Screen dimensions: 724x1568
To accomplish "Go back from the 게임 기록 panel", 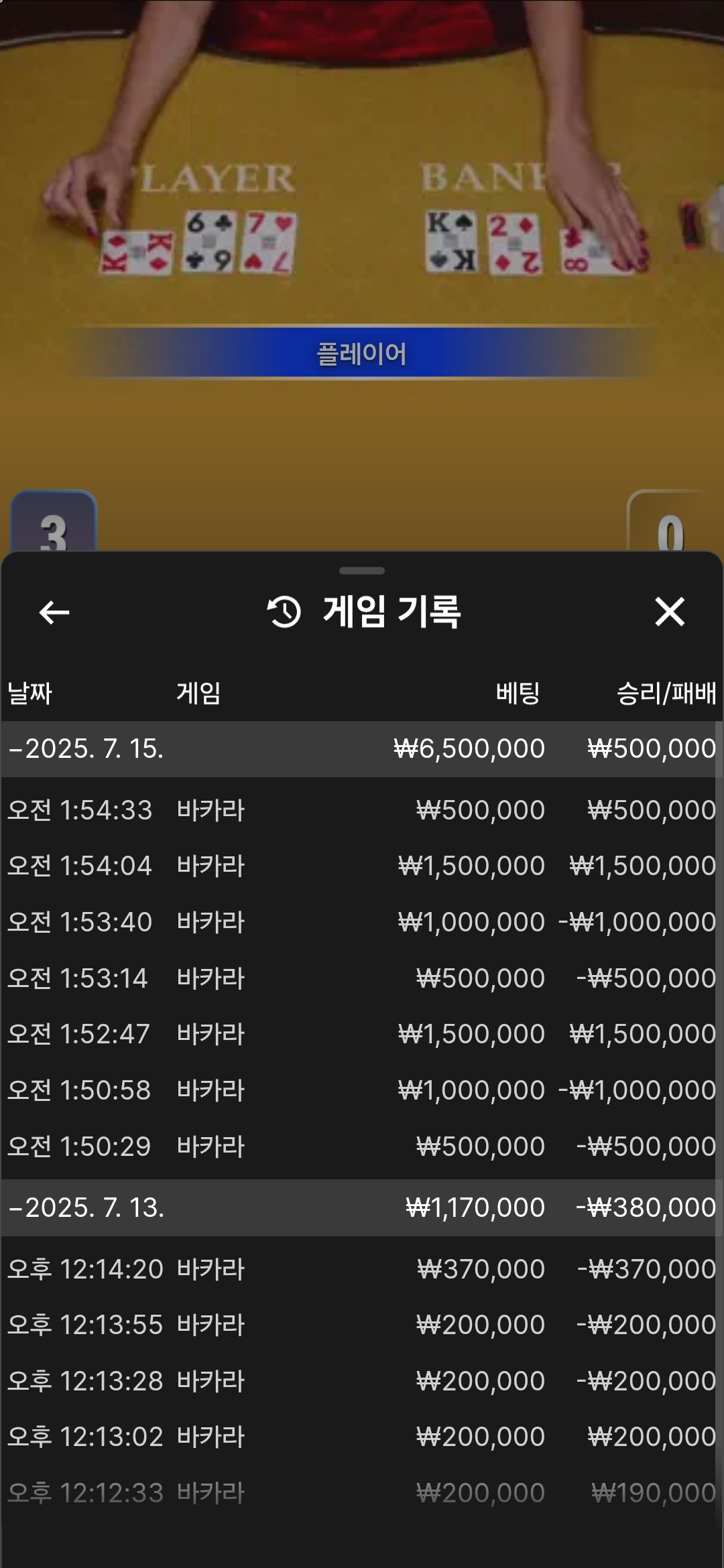I will (54, 612).
